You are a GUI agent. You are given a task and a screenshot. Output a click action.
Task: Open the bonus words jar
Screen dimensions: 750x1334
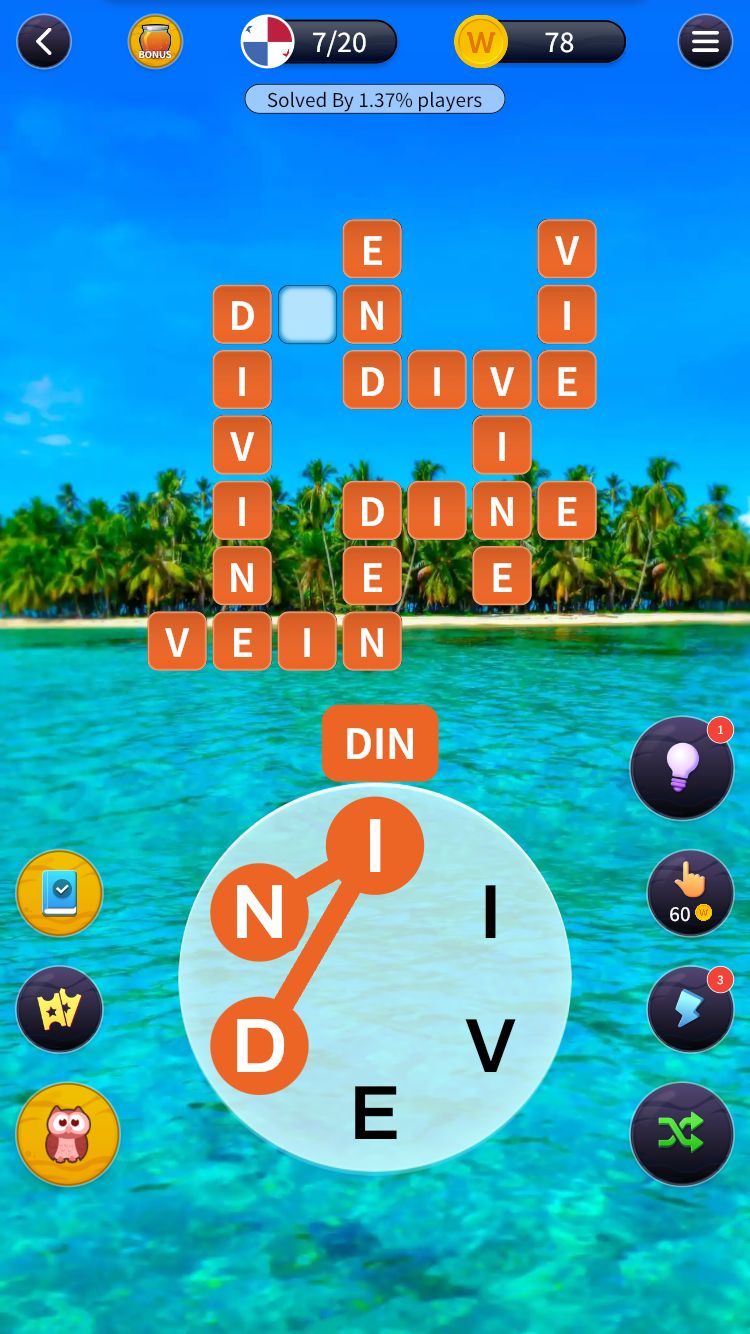pos(155,42)
